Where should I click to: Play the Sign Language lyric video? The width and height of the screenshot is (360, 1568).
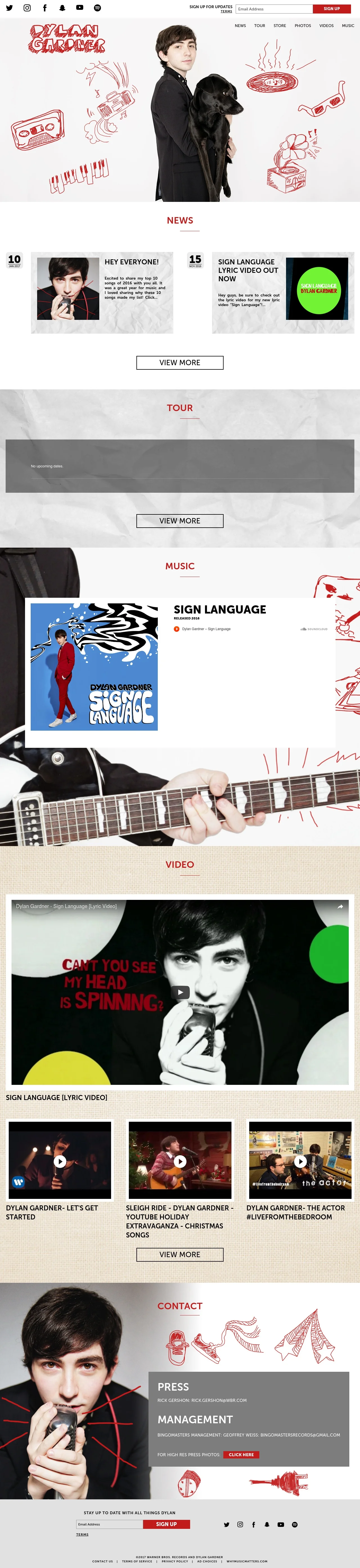tap(180, 992)
